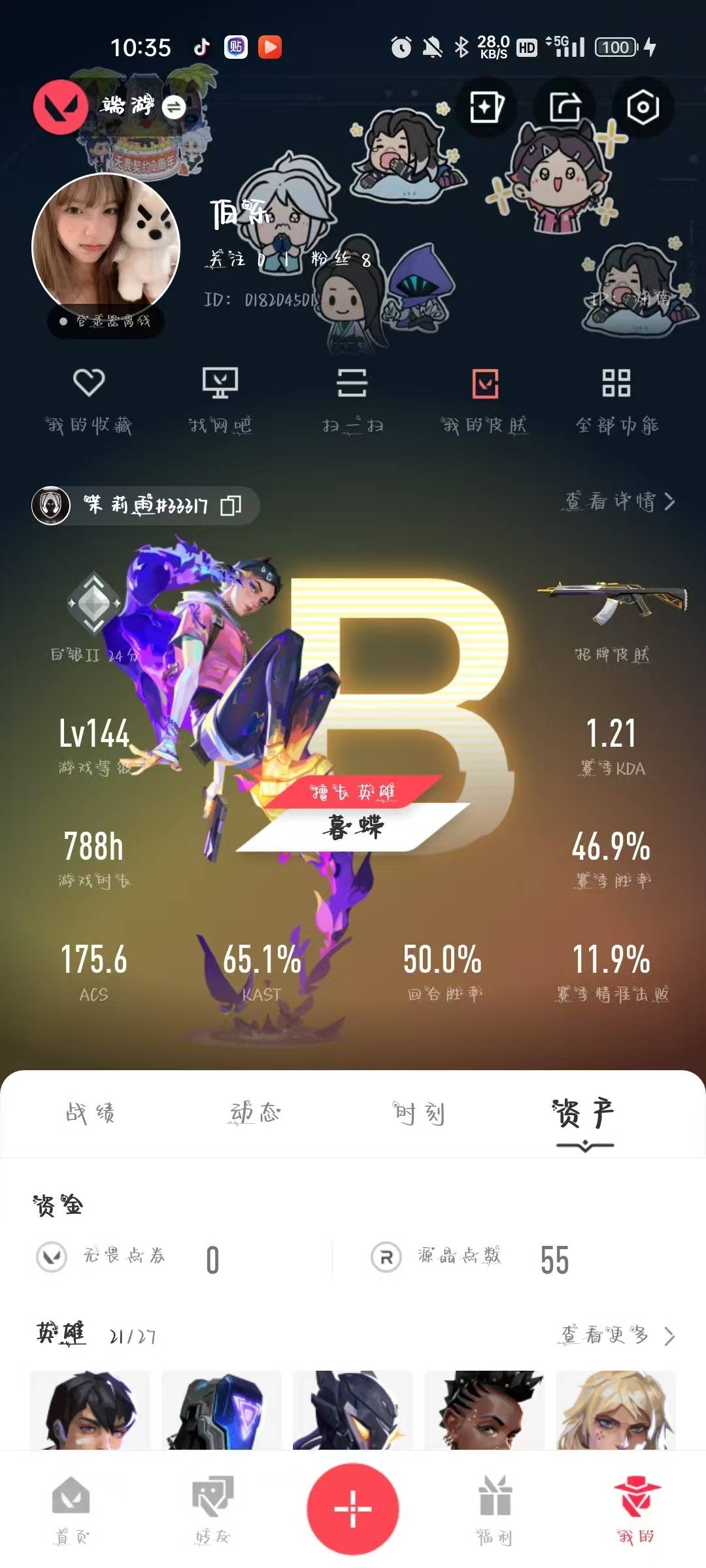Go to the 好友 friends tab
This screenshot has width=706, height=1568.
click(212, 1509)
